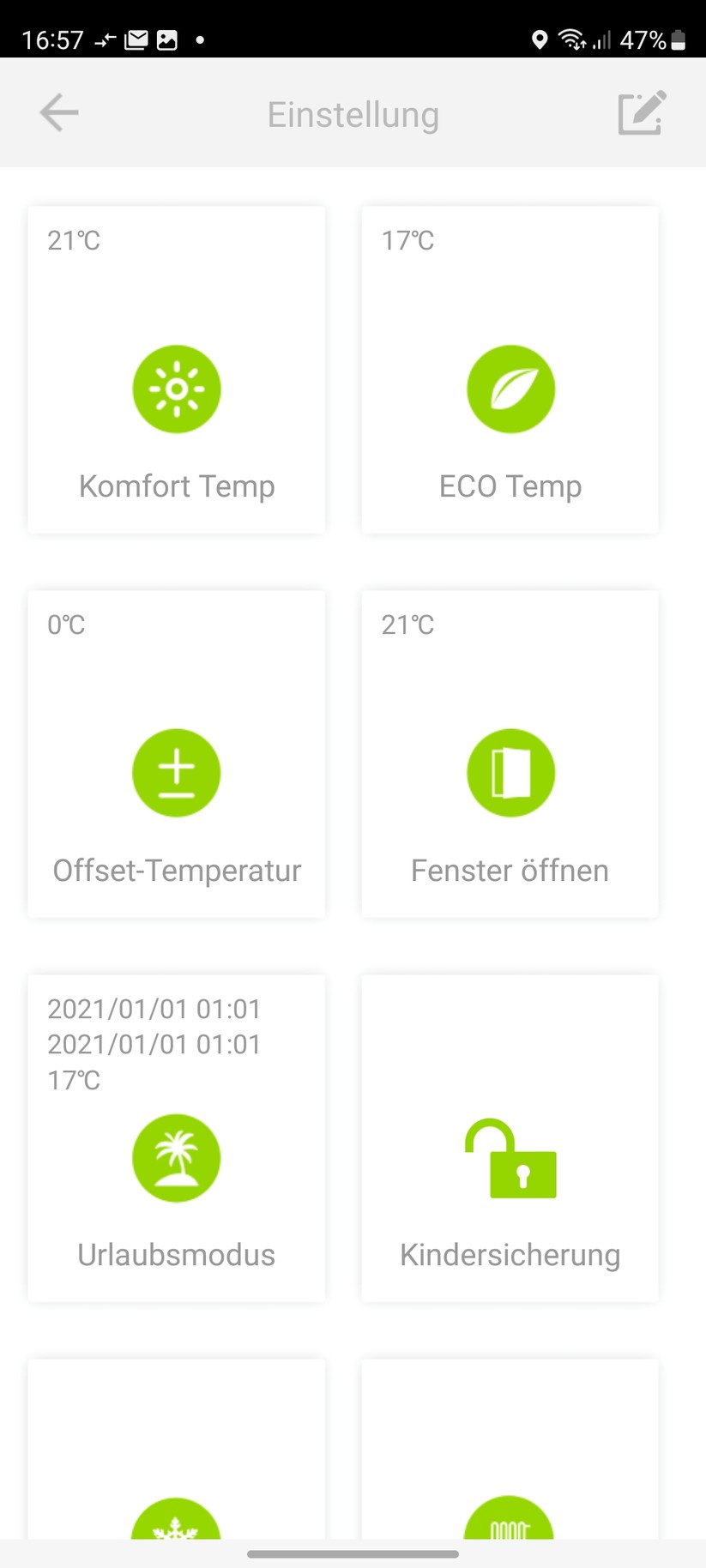This screenshot has height=1568, width=706.
Task: Tap the back arrow to leave Einstellung
Action: 57,112
